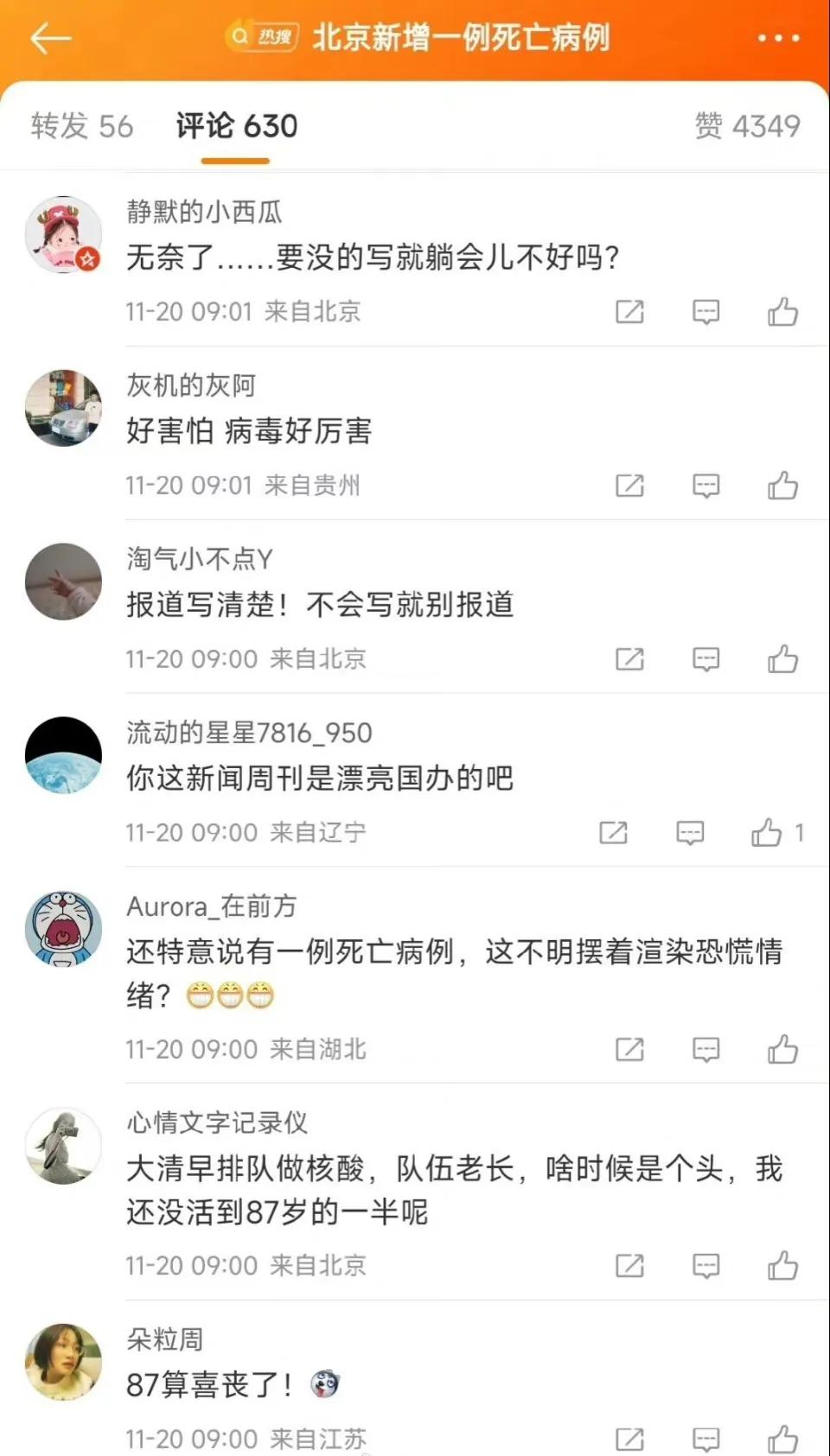
Task: Like 灰机的灰阿's comment
Action: pos(782,485)
